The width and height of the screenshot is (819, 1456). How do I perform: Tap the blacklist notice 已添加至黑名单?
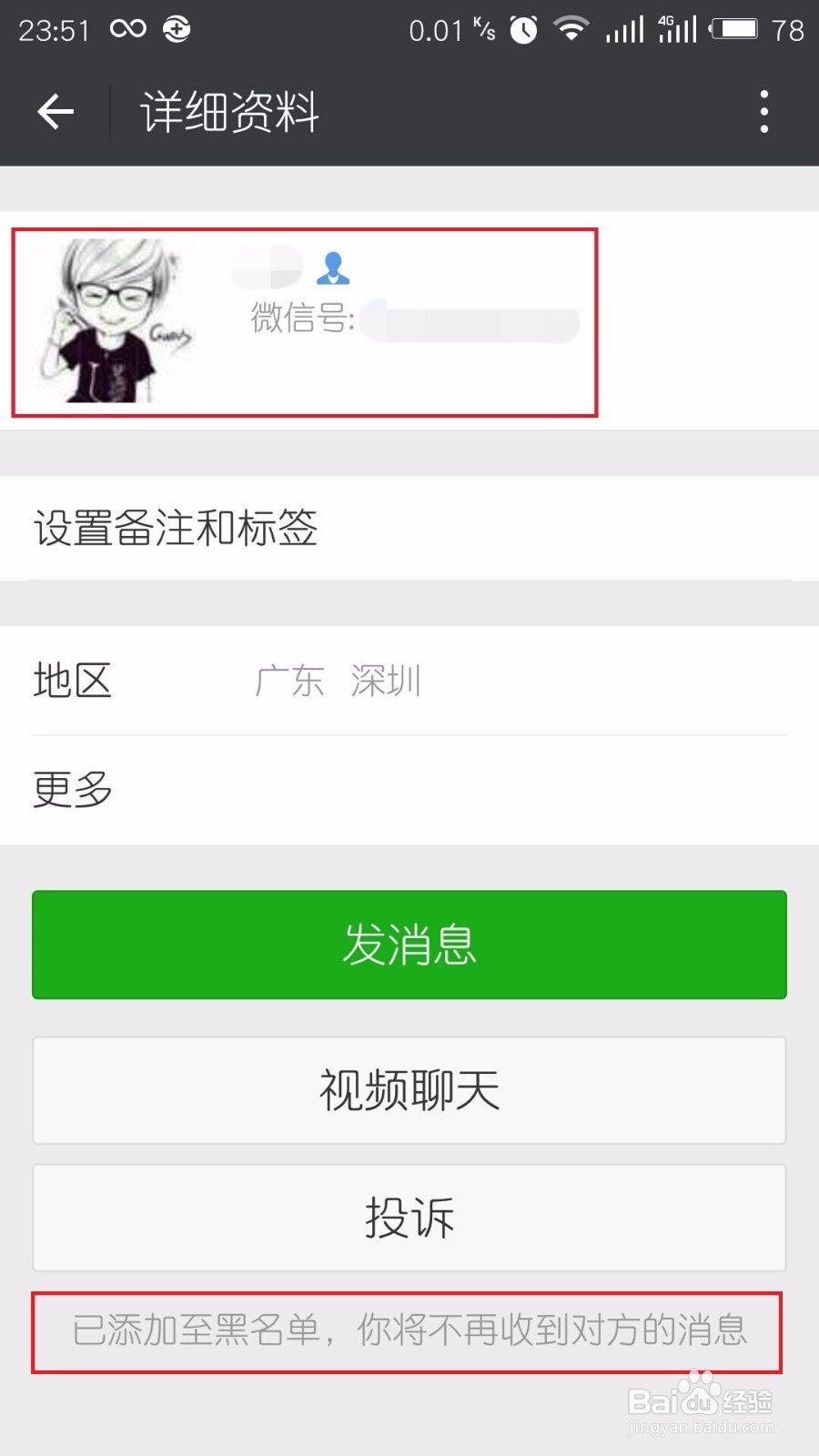tap(409, 1330)
